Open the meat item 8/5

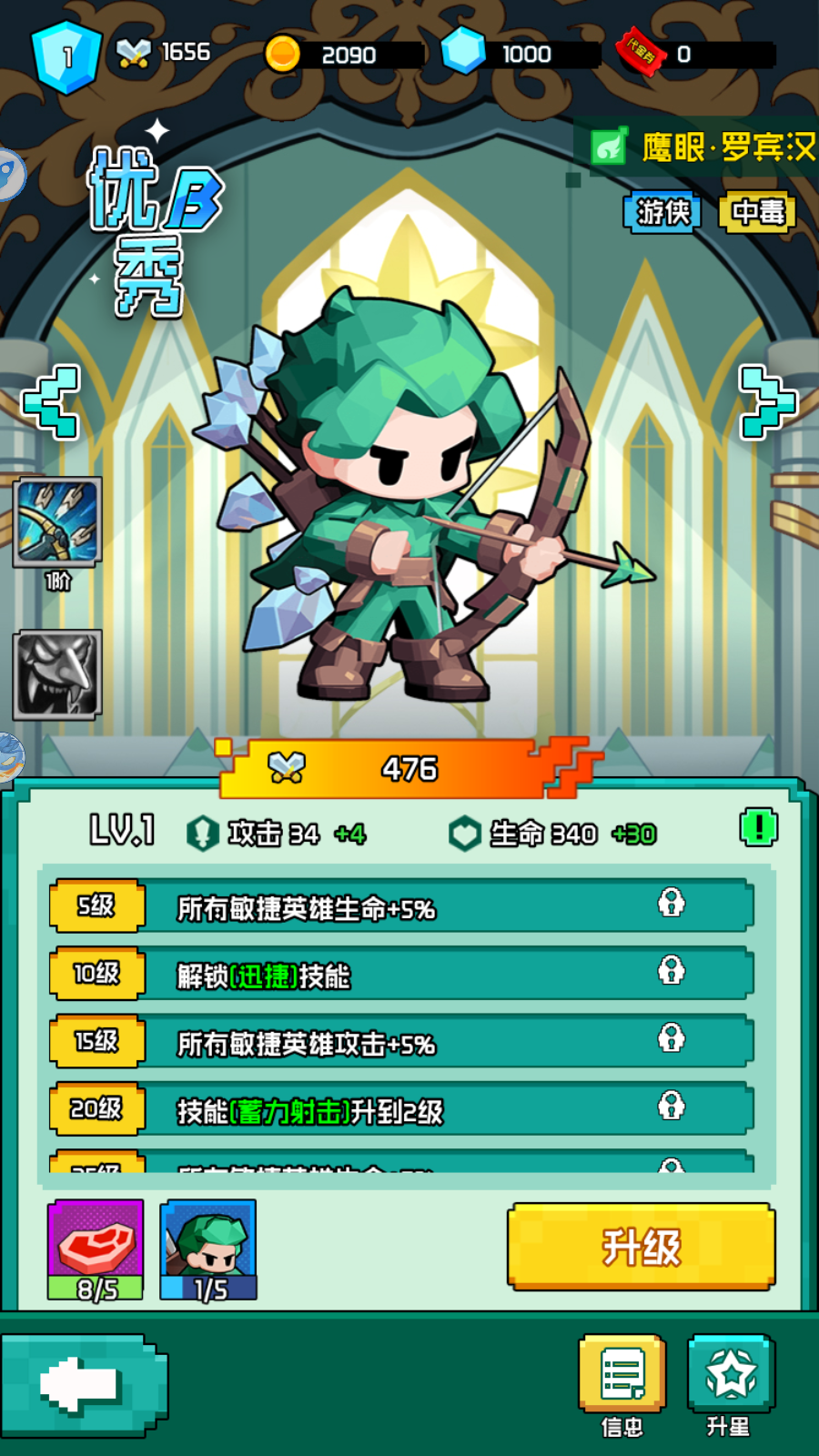tap(96, 1249)
